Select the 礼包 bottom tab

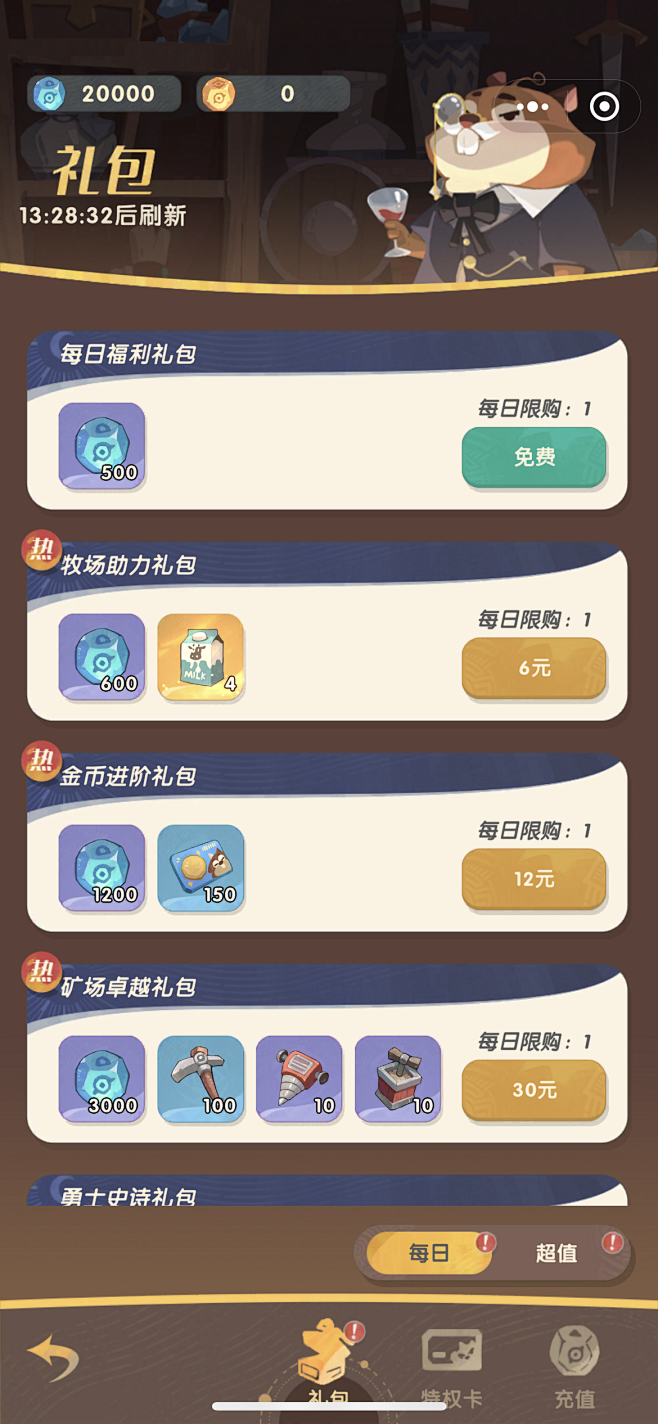click(328, 1365)
